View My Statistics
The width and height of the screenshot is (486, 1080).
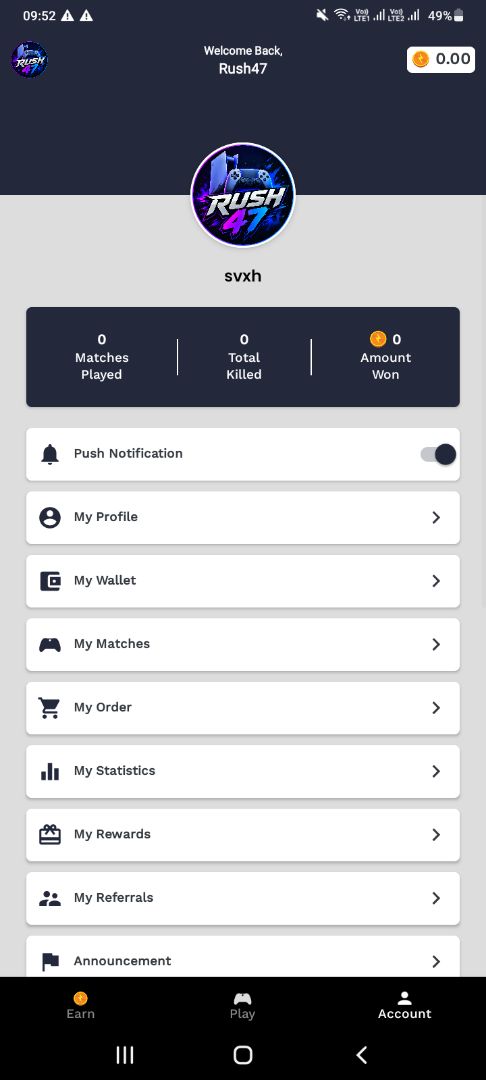point(243,771)
